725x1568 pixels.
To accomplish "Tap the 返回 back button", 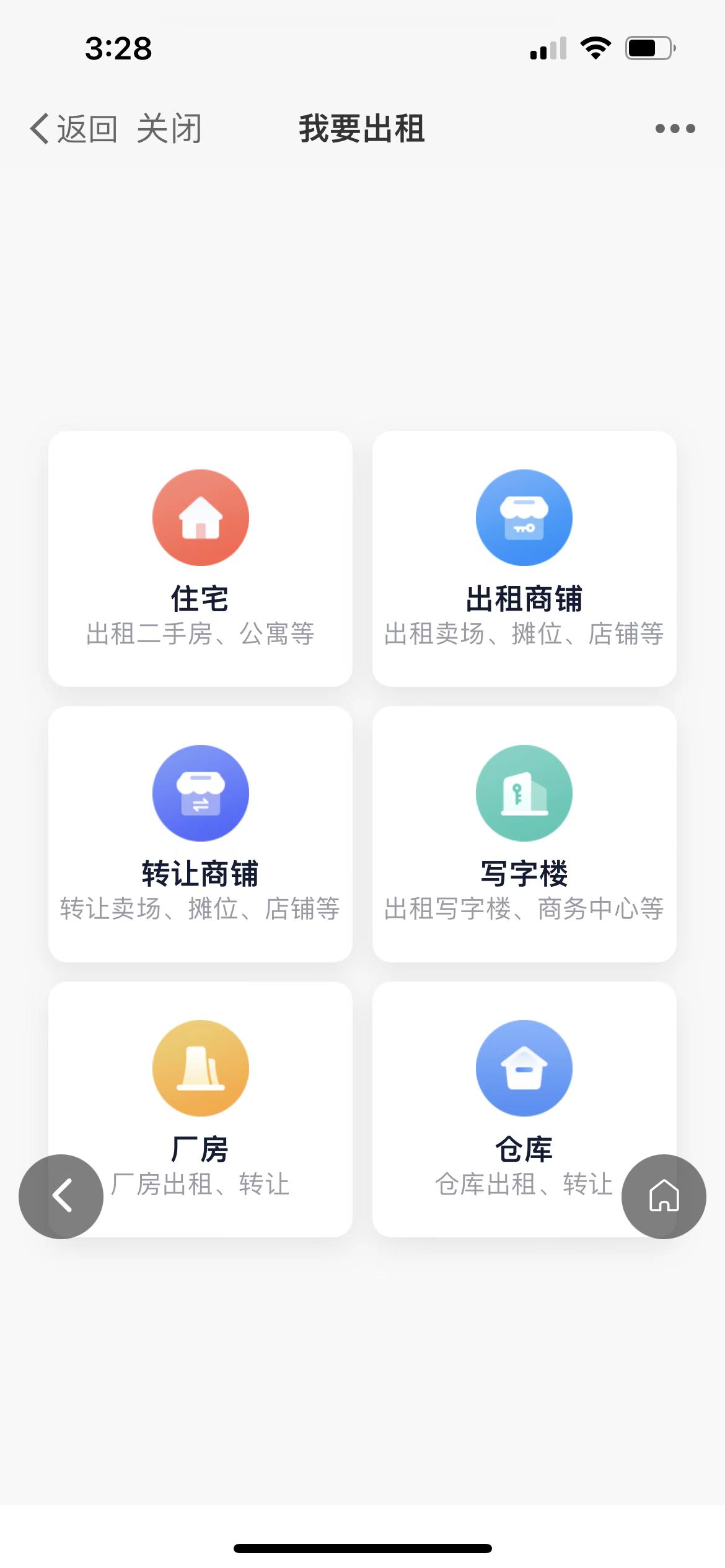I will click(x=73, y=129).
